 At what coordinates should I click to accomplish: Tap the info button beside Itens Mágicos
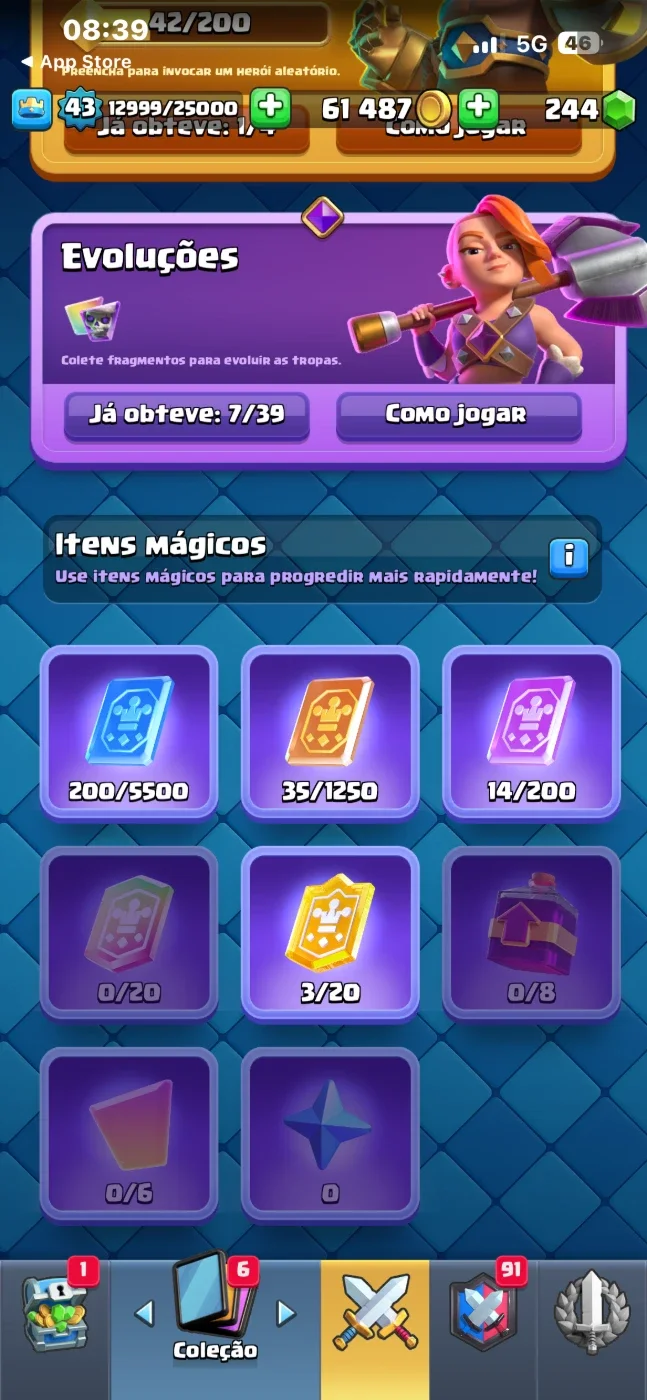569,555
